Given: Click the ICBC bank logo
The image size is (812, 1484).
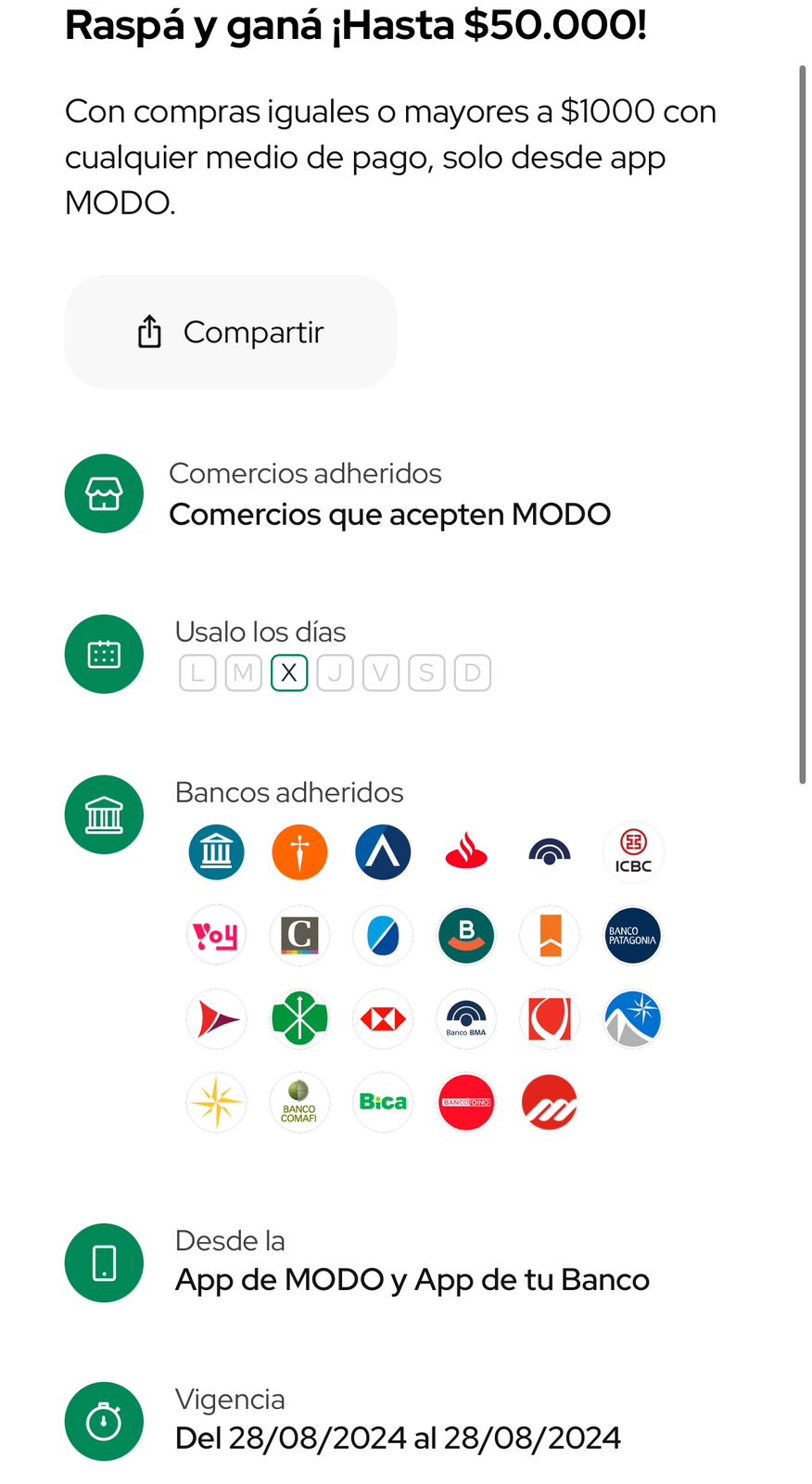Looking at the screenshot, I should coord(633,851).
